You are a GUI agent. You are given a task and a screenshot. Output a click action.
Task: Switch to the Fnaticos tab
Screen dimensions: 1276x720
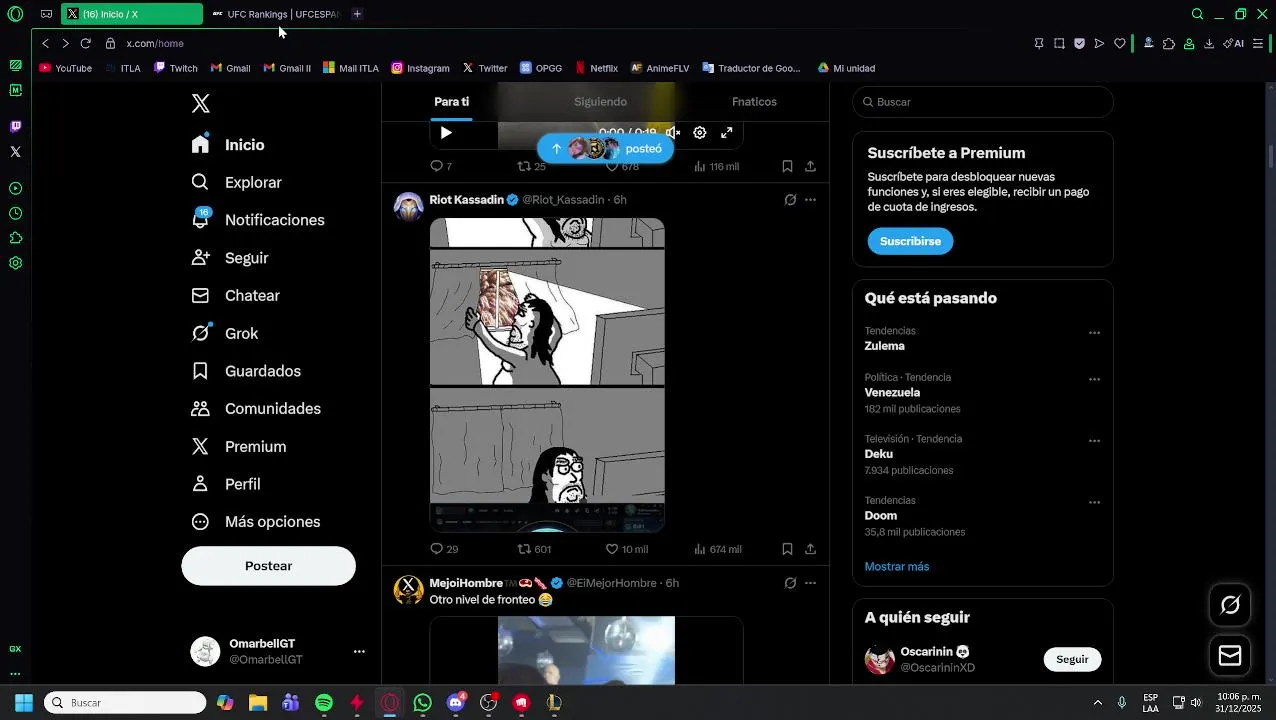[754, 101]
